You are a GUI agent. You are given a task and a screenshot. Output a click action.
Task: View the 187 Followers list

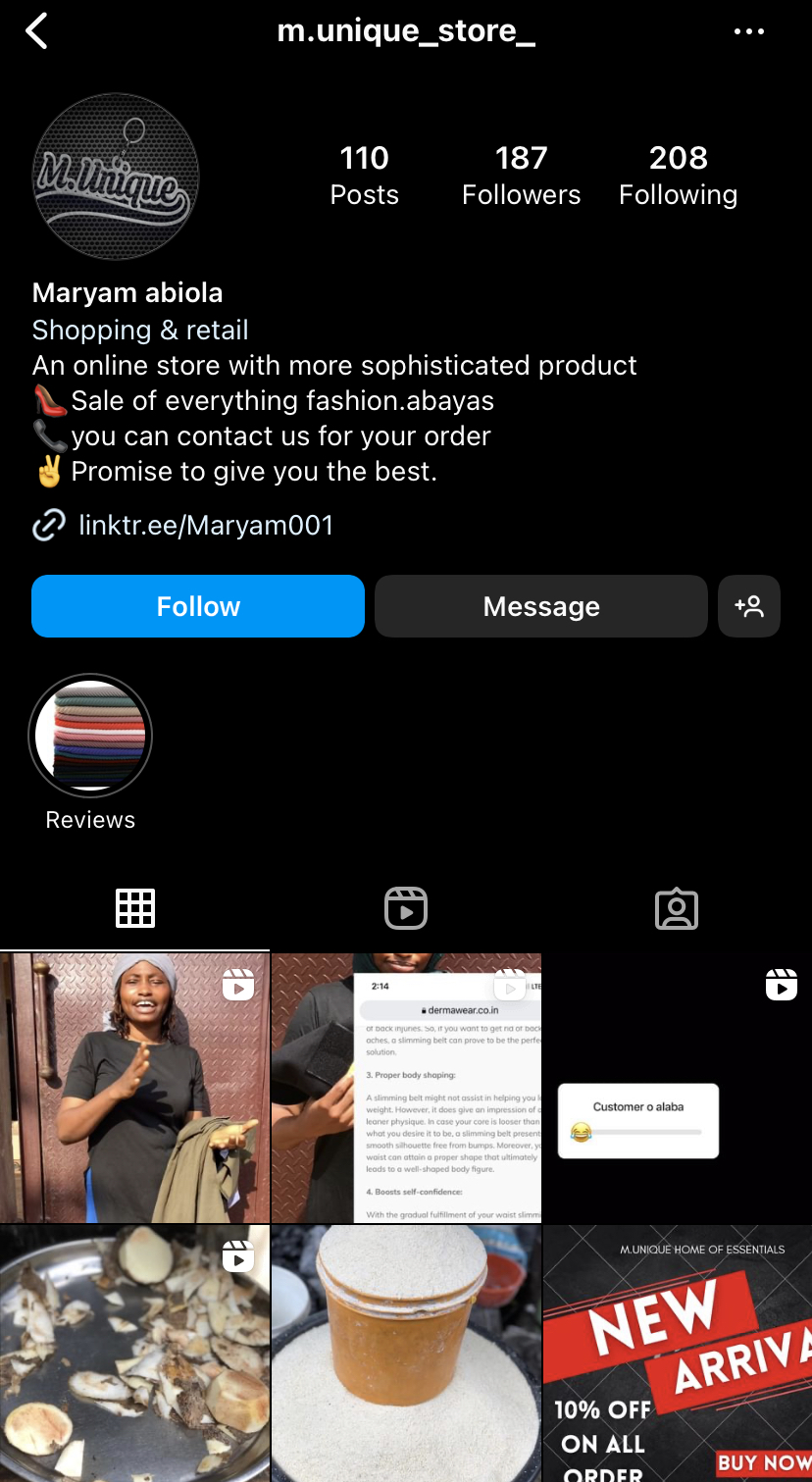[521, 176]
